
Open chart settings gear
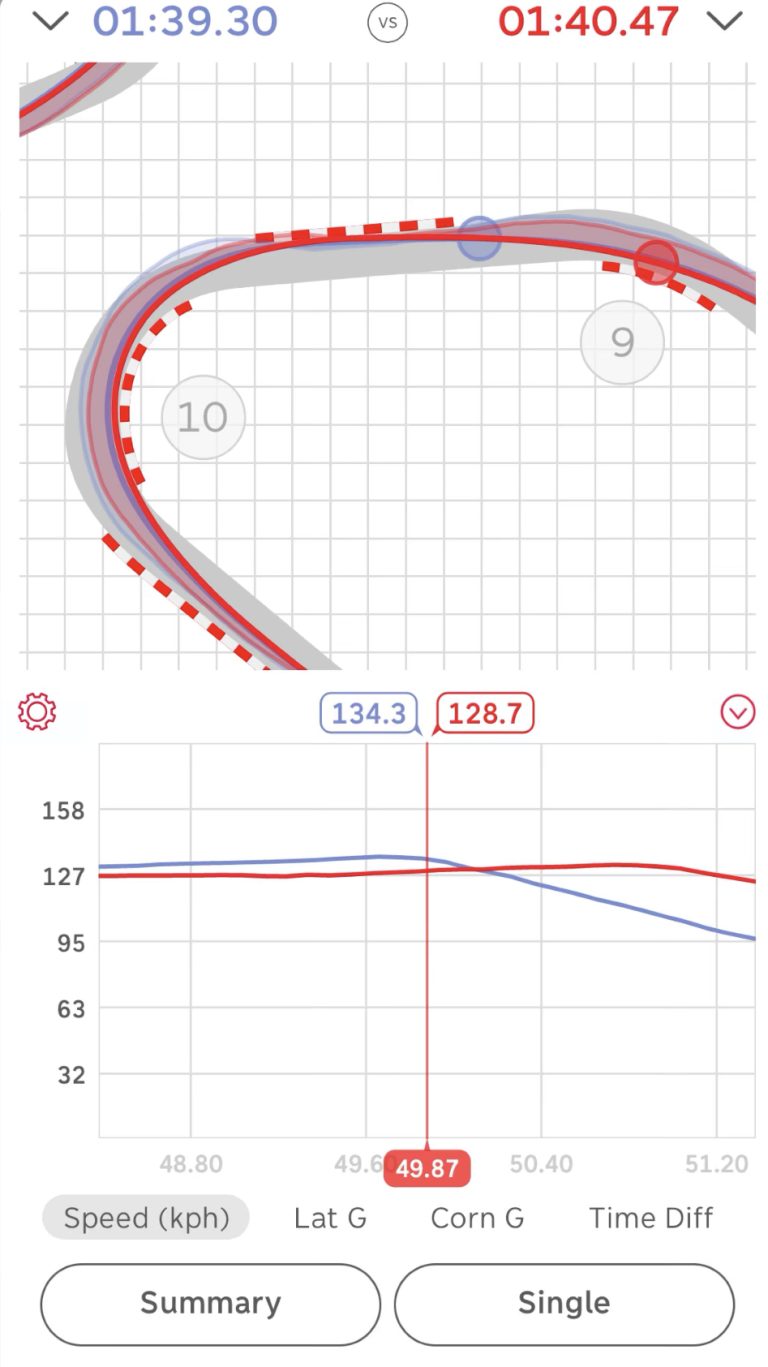point(37,712)
